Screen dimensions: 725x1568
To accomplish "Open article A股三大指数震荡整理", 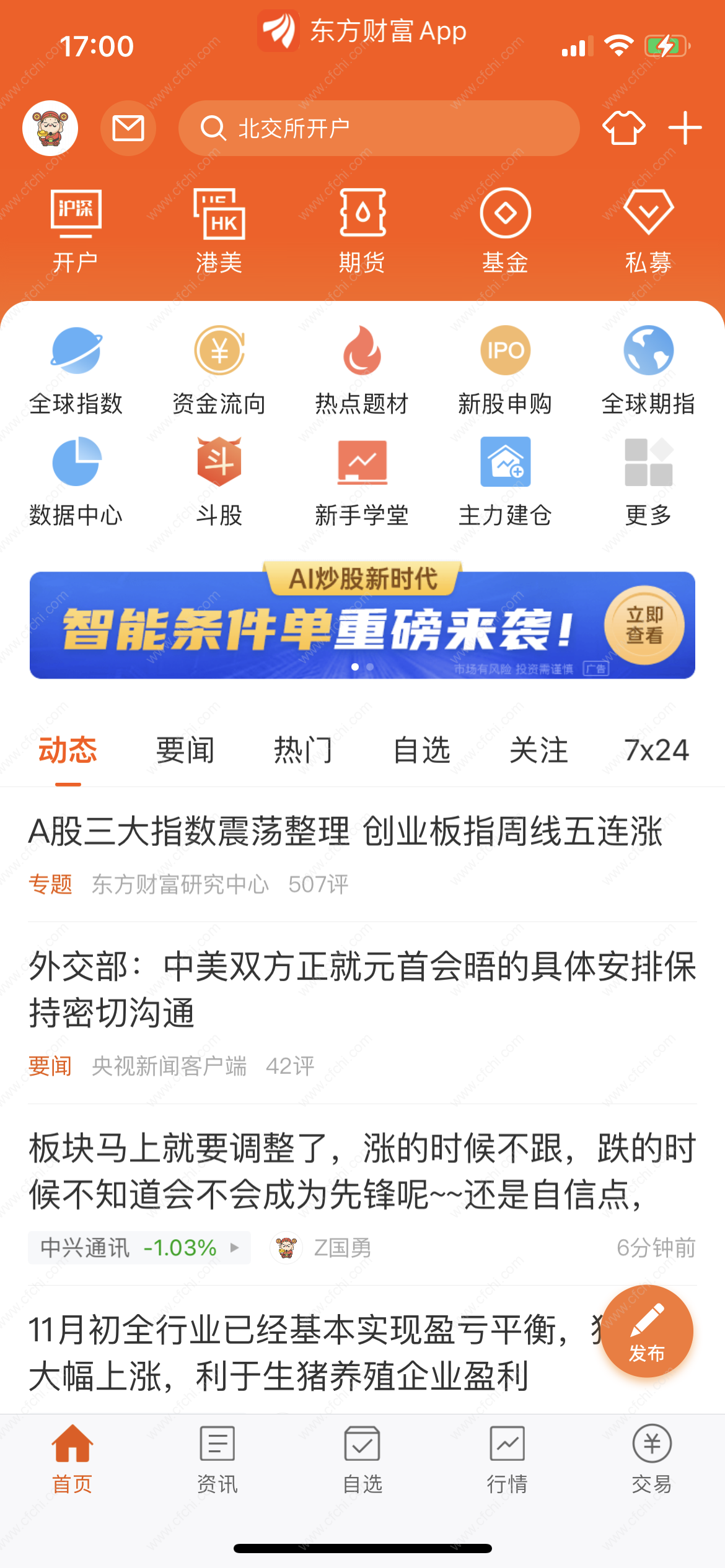I will (x=345, y=831).
